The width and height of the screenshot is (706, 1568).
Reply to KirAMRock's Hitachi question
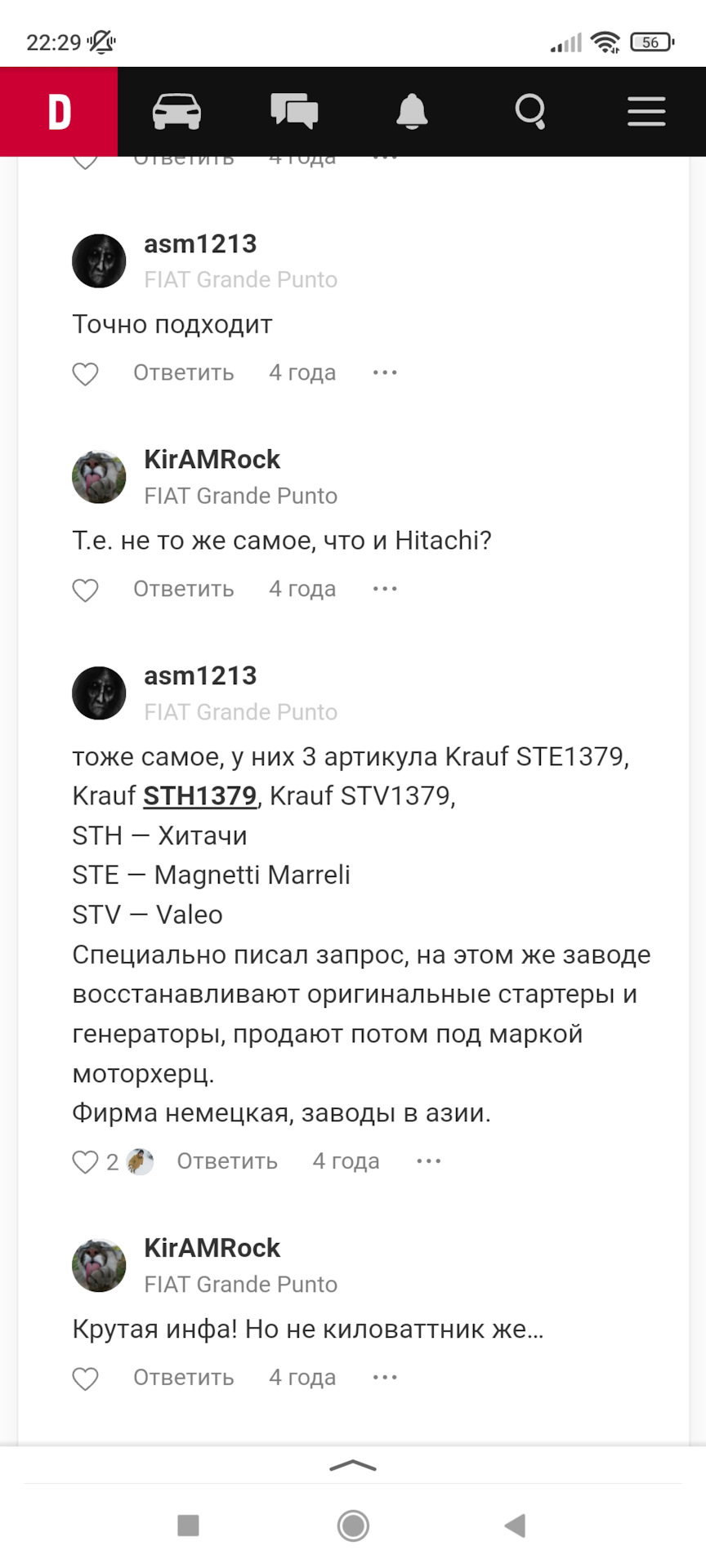(x=184, y=590)
